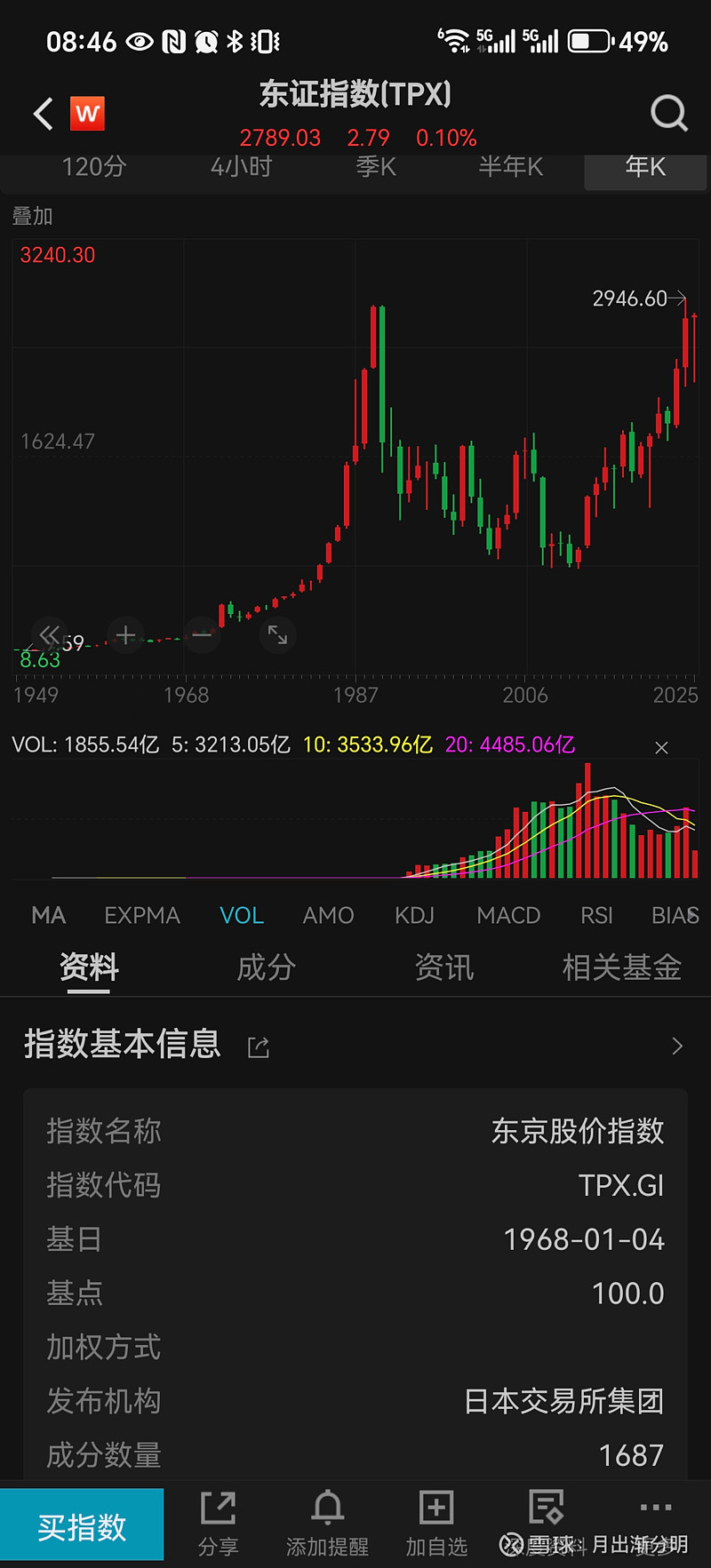Zoom out the chart with the minus button
Viewport: 711px width, 1568px height.
click(202, 635)
